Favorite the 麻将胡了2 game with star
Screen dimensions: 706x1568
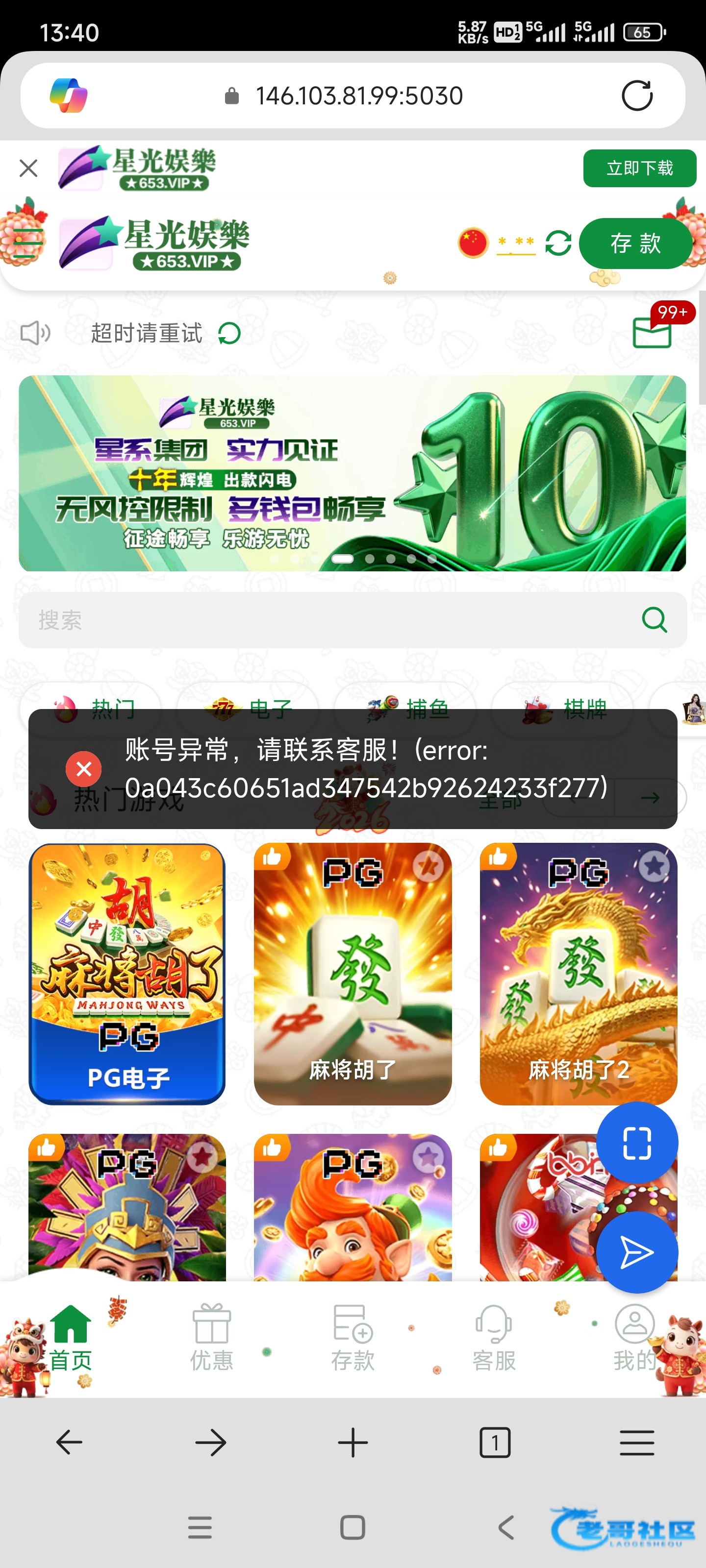[654, 866]
